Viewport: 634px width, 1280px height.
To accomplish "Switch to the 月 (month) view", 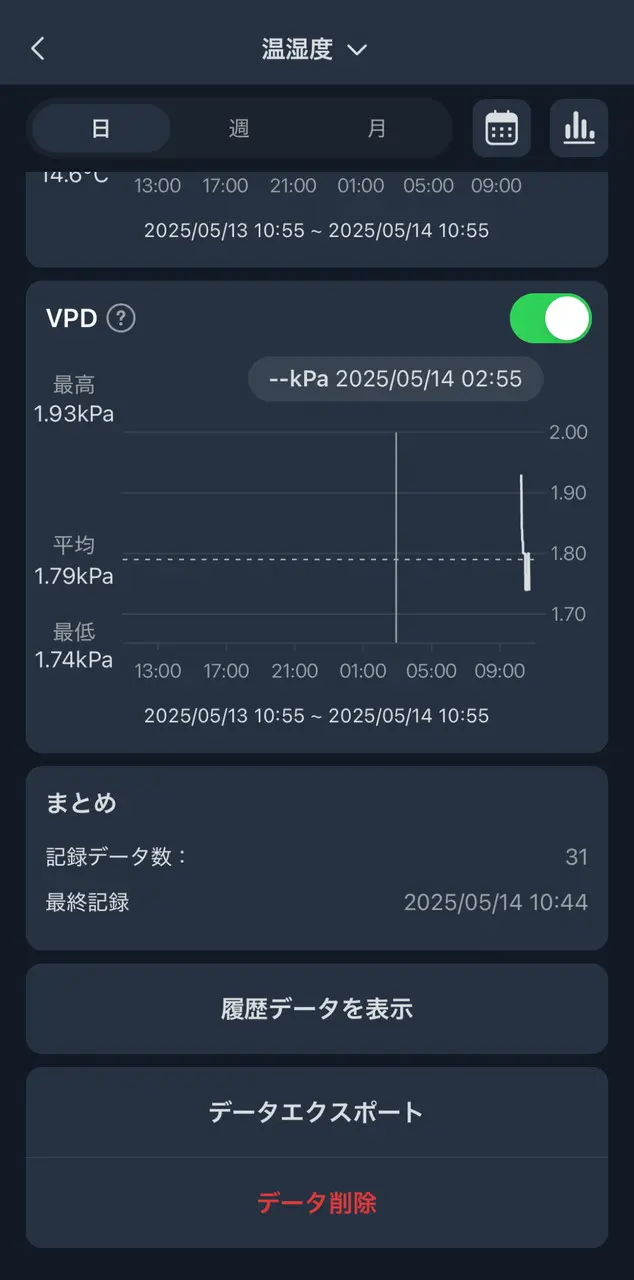I will tap(376, 128).
